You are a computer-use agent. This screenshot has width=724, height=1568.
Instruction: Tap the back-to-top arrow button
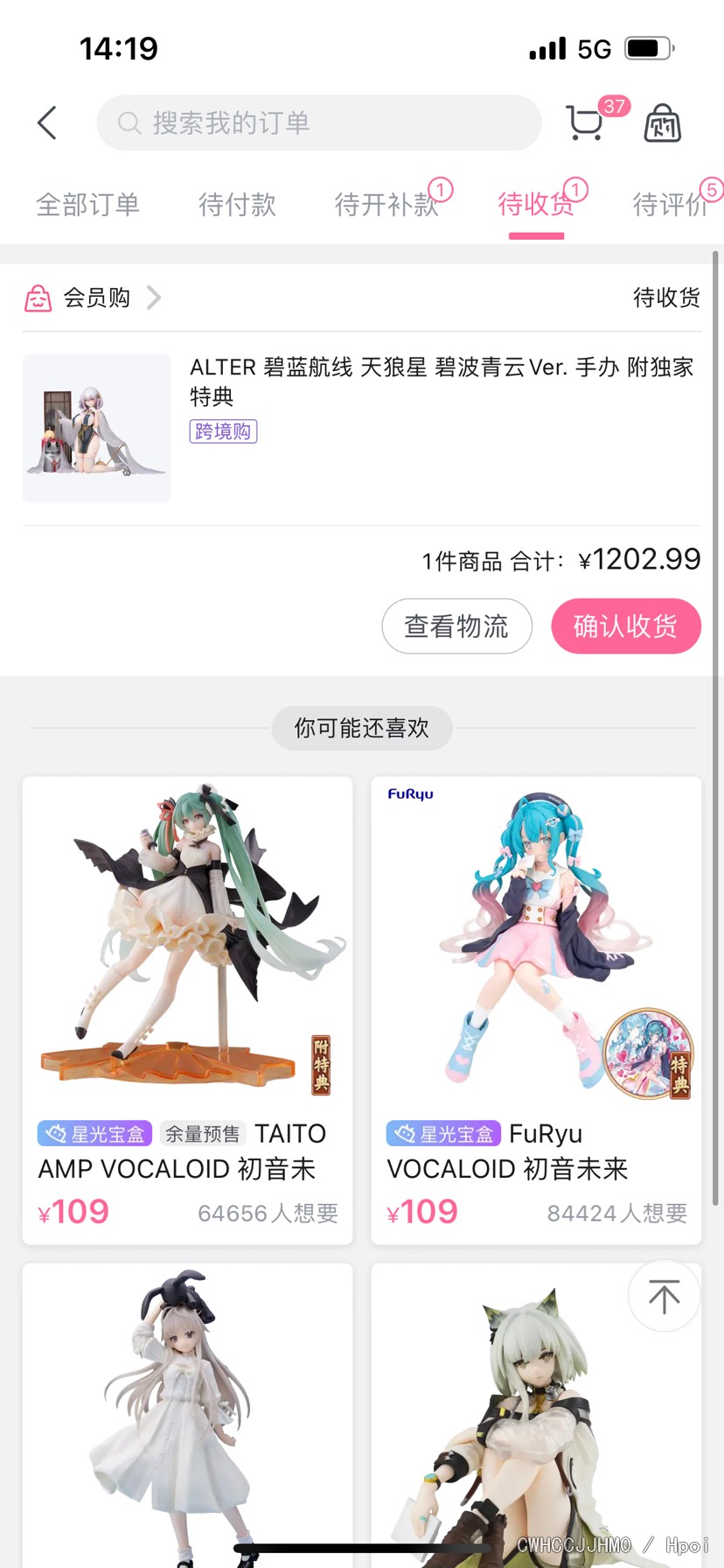click(x=664, y=1296)
